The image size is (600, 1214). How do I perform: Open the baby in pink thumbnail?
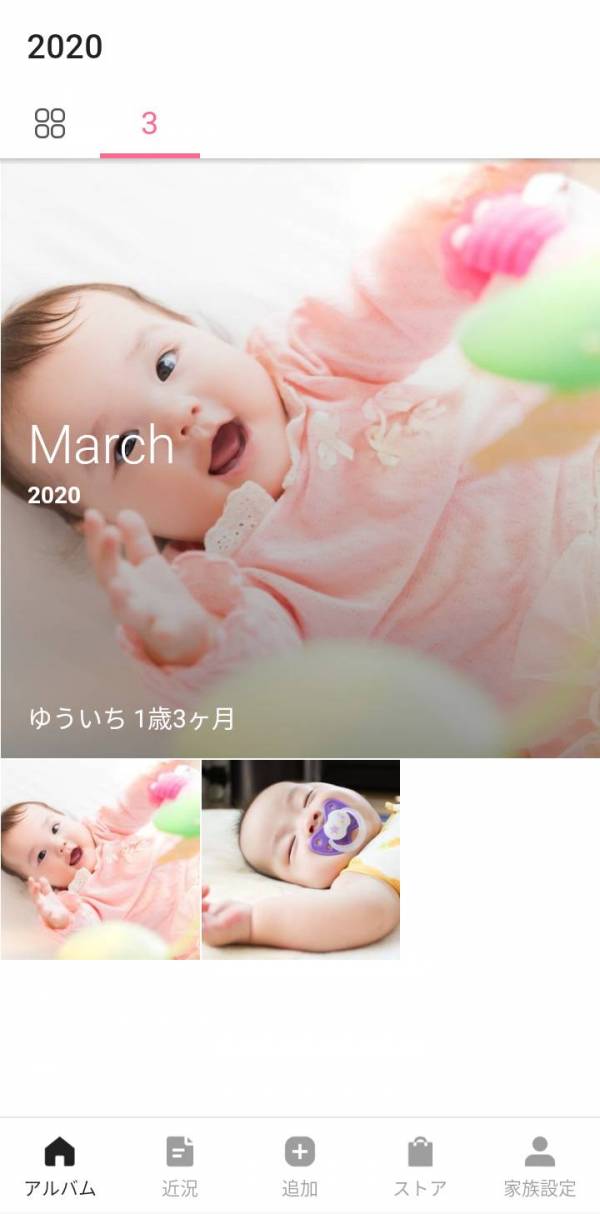pyautogui.click(x=100, y=860)
